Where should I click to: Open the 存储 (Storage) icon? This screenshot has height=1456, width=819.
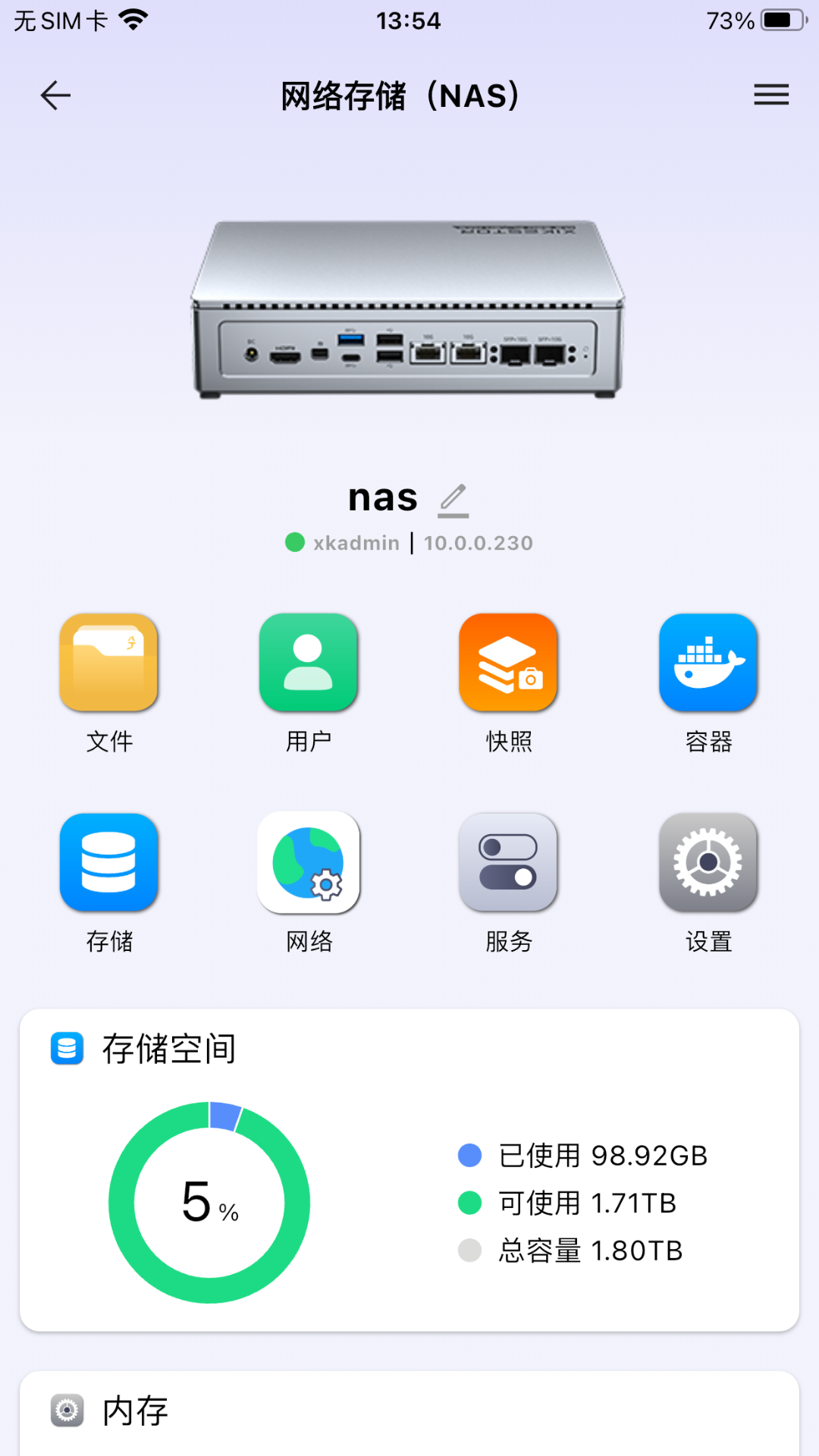pos(110,862)
